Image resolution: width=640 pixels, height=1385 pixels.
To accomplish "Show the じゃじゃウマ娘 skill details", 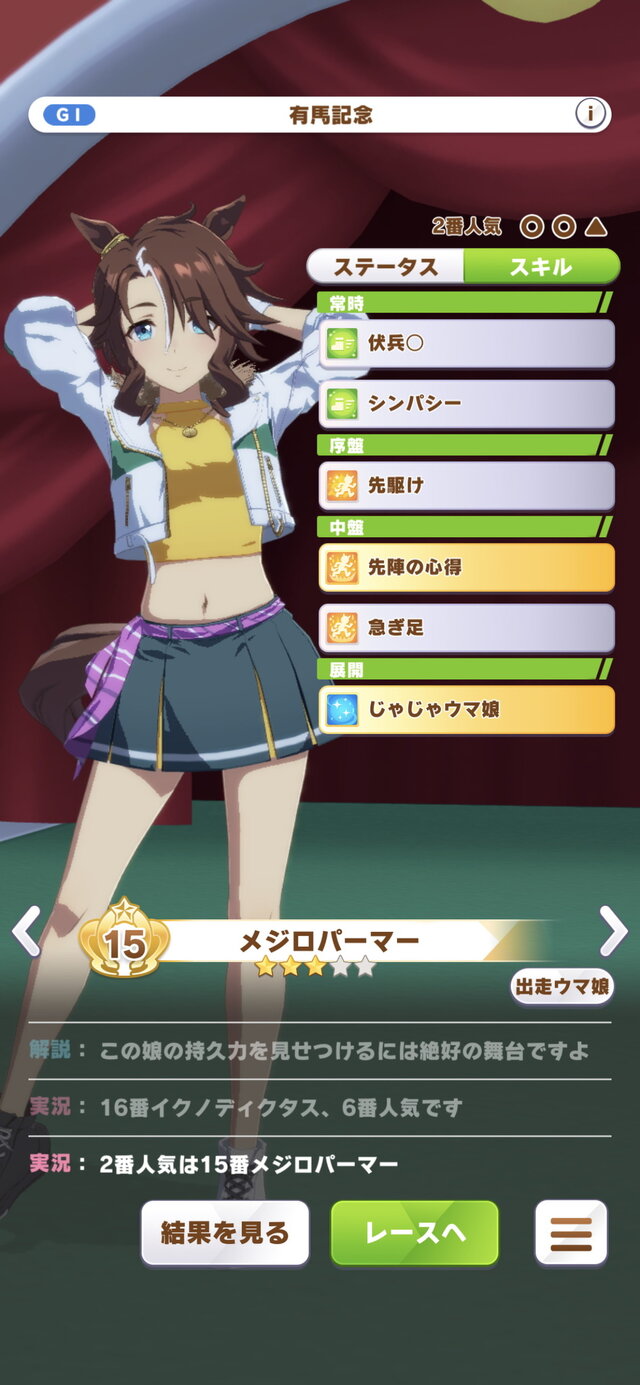I will [x=466, y=710].
